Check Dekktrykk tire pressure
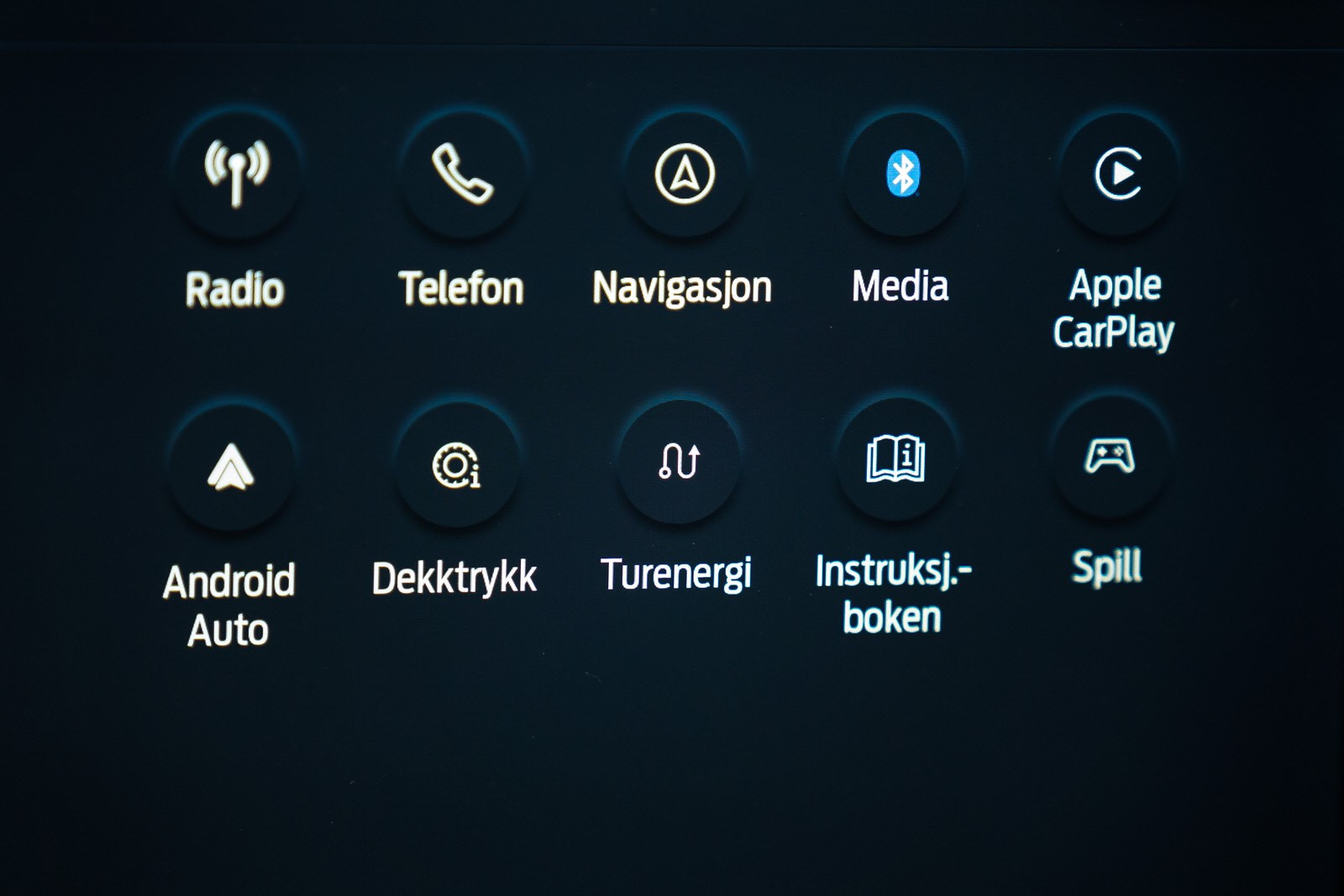This screenshot has width=1344, height=896. (456, 464)
